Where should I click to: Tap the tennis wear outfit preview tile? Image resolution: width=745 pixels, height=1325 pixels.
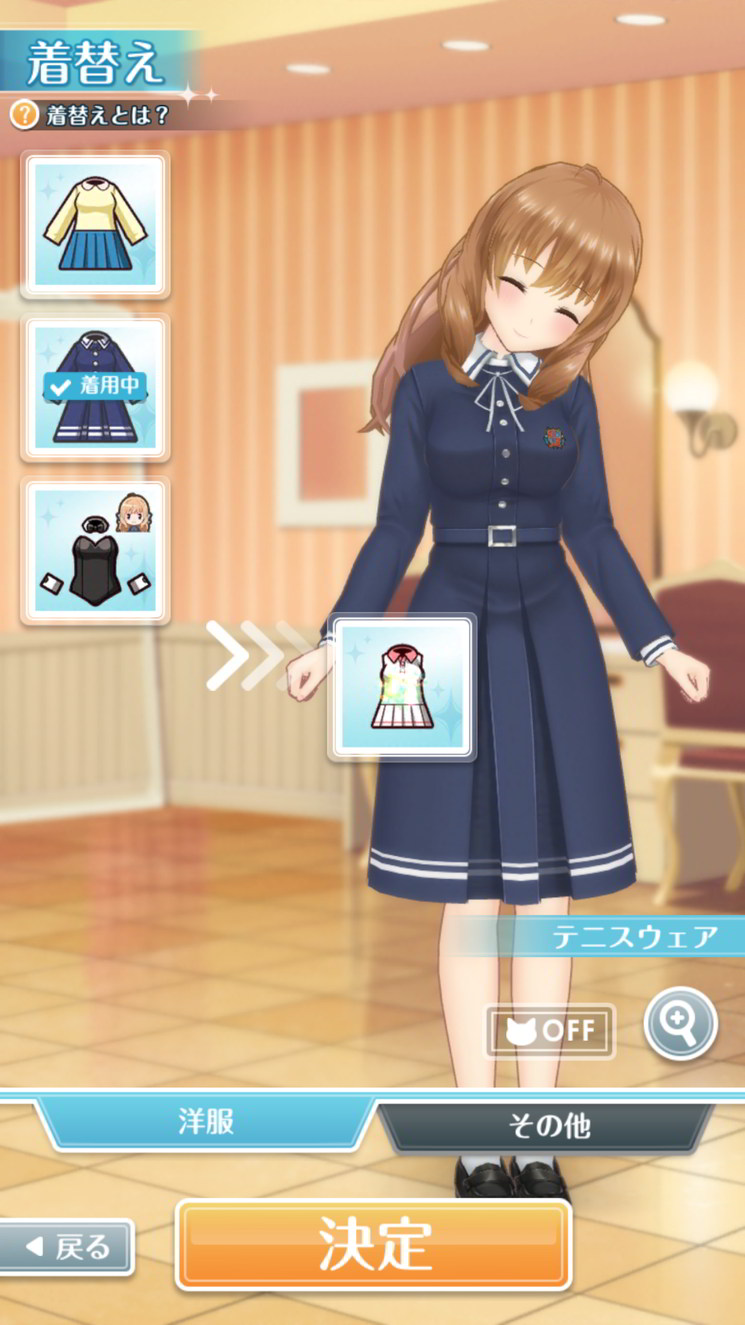point(403,688)
